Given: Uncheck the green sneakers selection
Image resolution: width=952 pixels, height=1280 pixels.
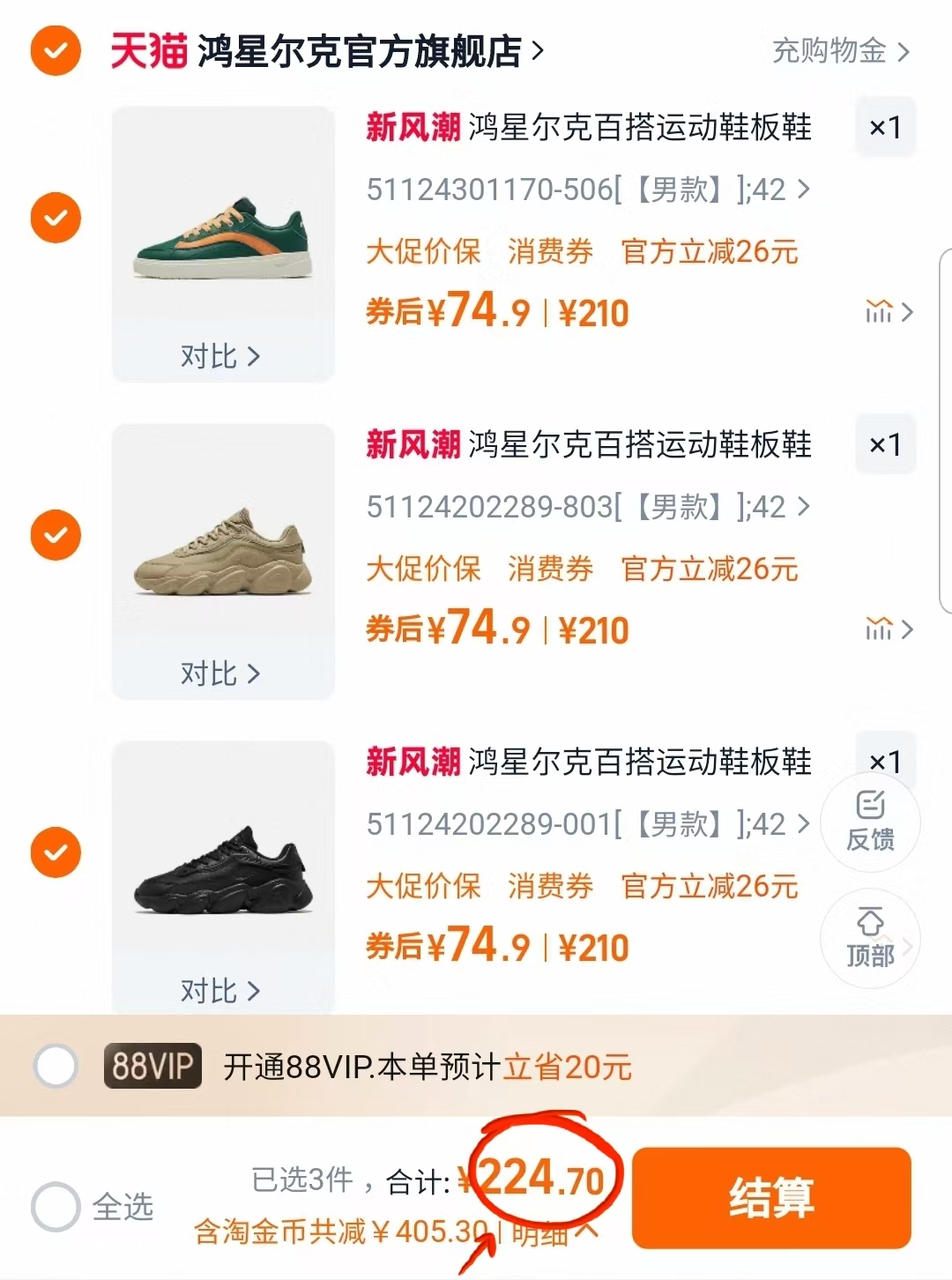Looking at the screenshot, I should pos(56,217).
